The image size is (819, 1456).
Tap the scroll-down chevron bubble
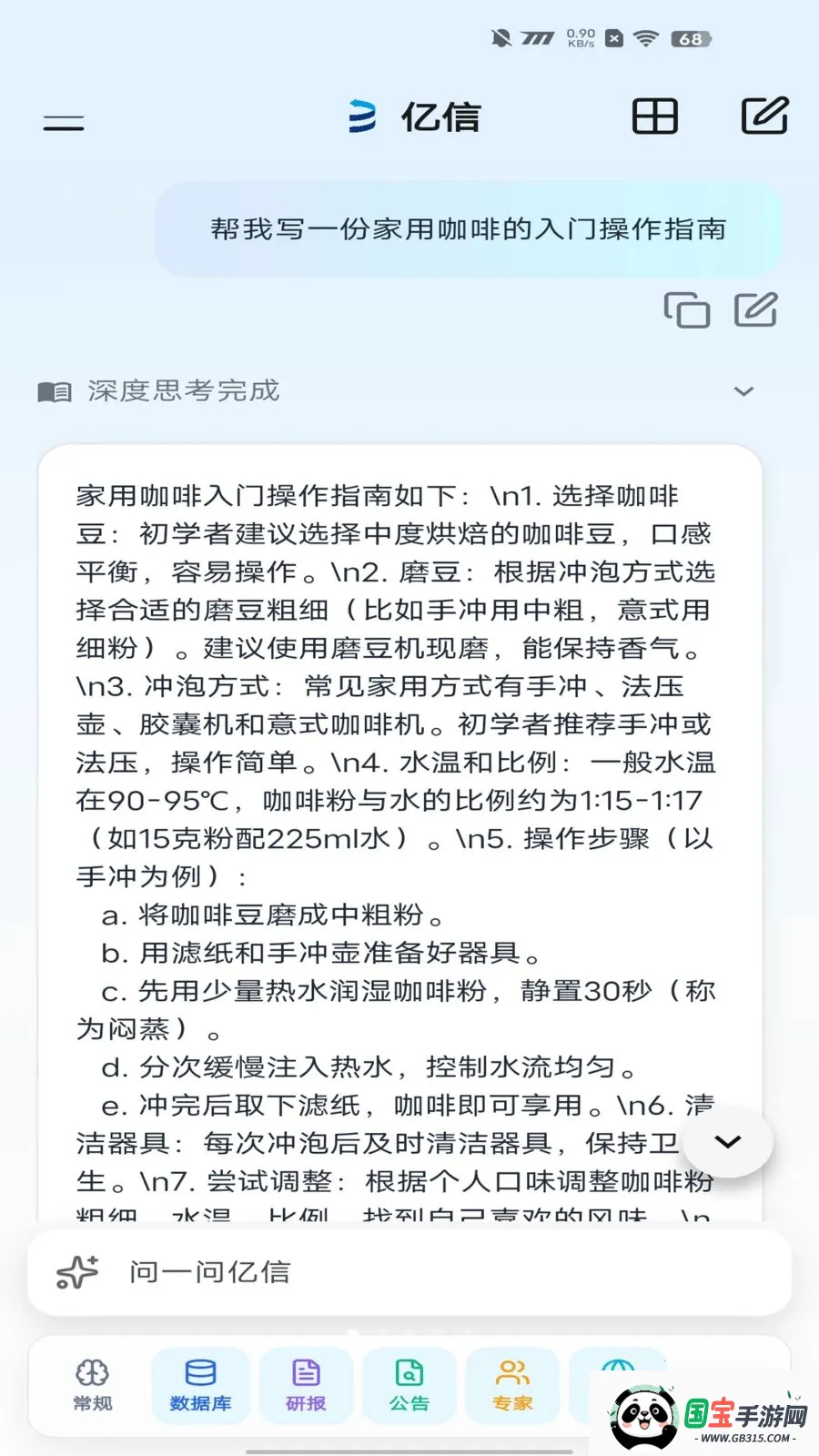[x=727, y=1142]
